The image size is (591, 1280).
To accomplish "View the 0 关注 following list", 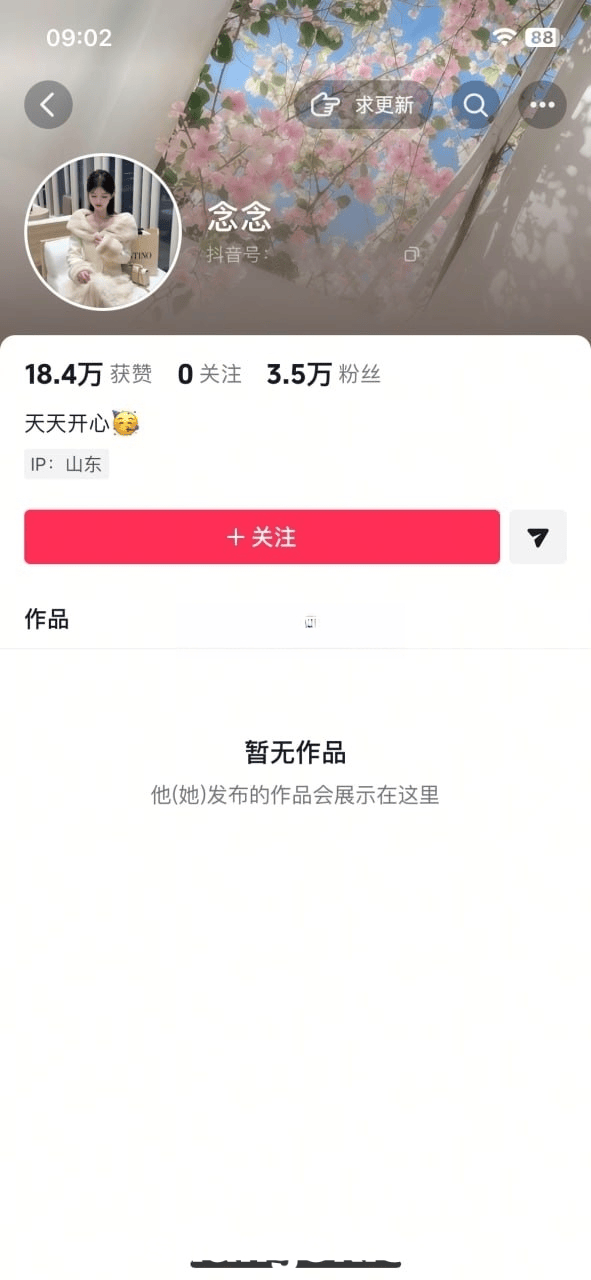I will click(x=210, y=375).
